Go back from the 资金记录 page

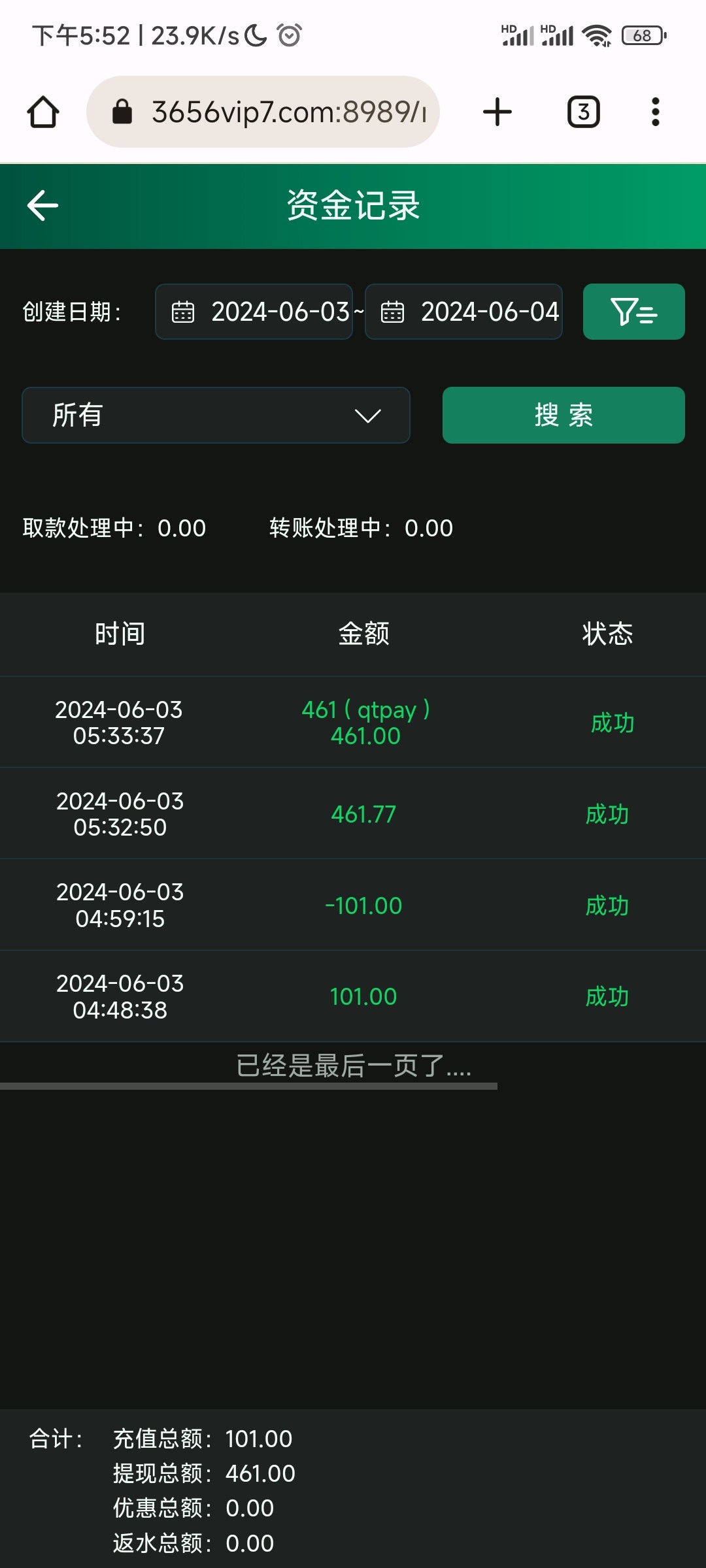(43, 206)
